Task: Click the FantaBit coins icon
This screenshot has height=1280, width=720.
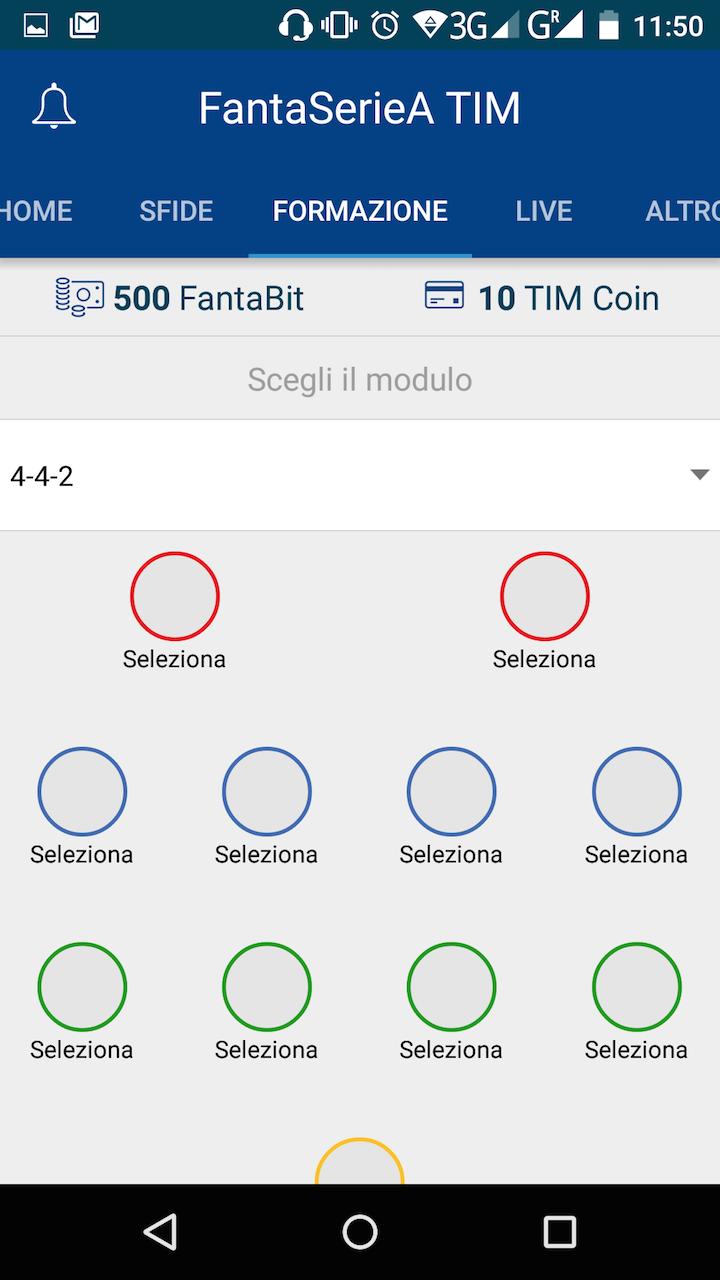Action: (80, 296)
